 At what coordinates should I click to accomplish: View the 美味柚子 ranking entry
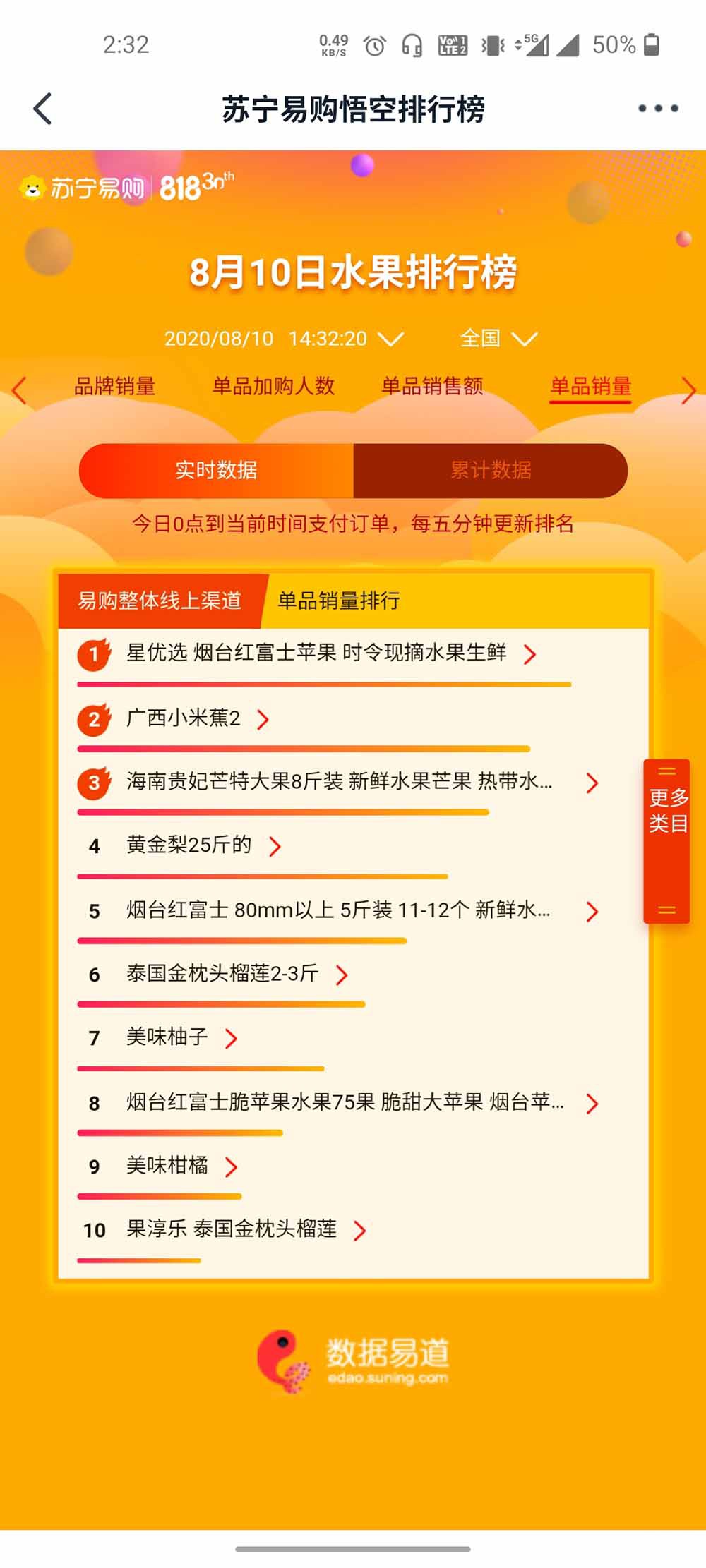[x=167, y=1037]
